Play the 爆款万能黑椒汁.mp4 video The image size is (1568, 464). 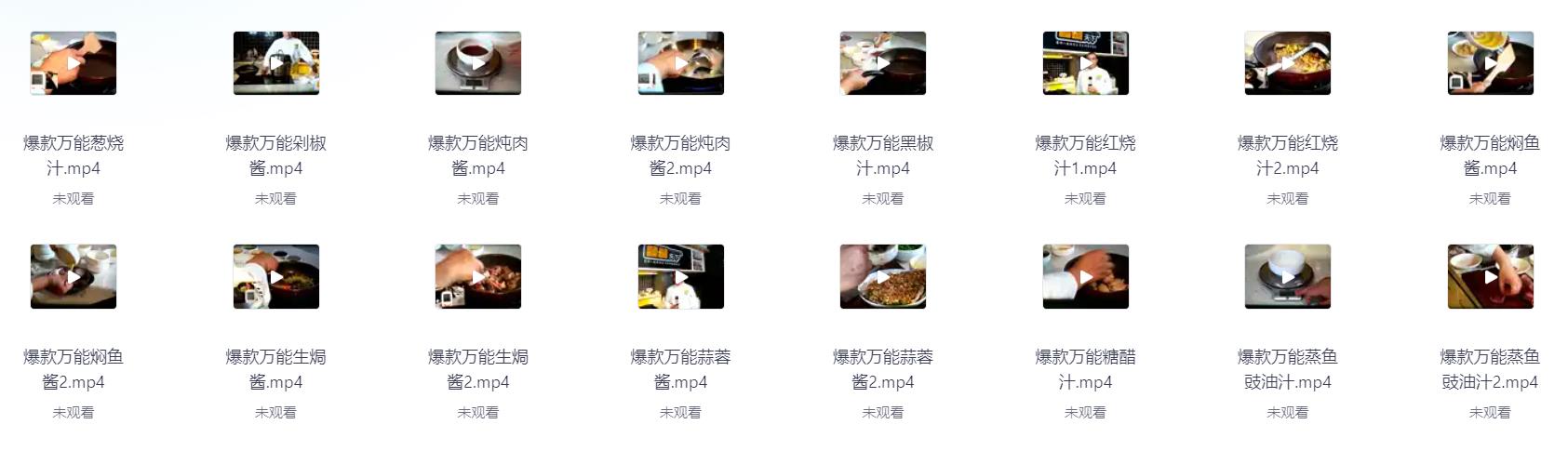click(x=883, y=63)
